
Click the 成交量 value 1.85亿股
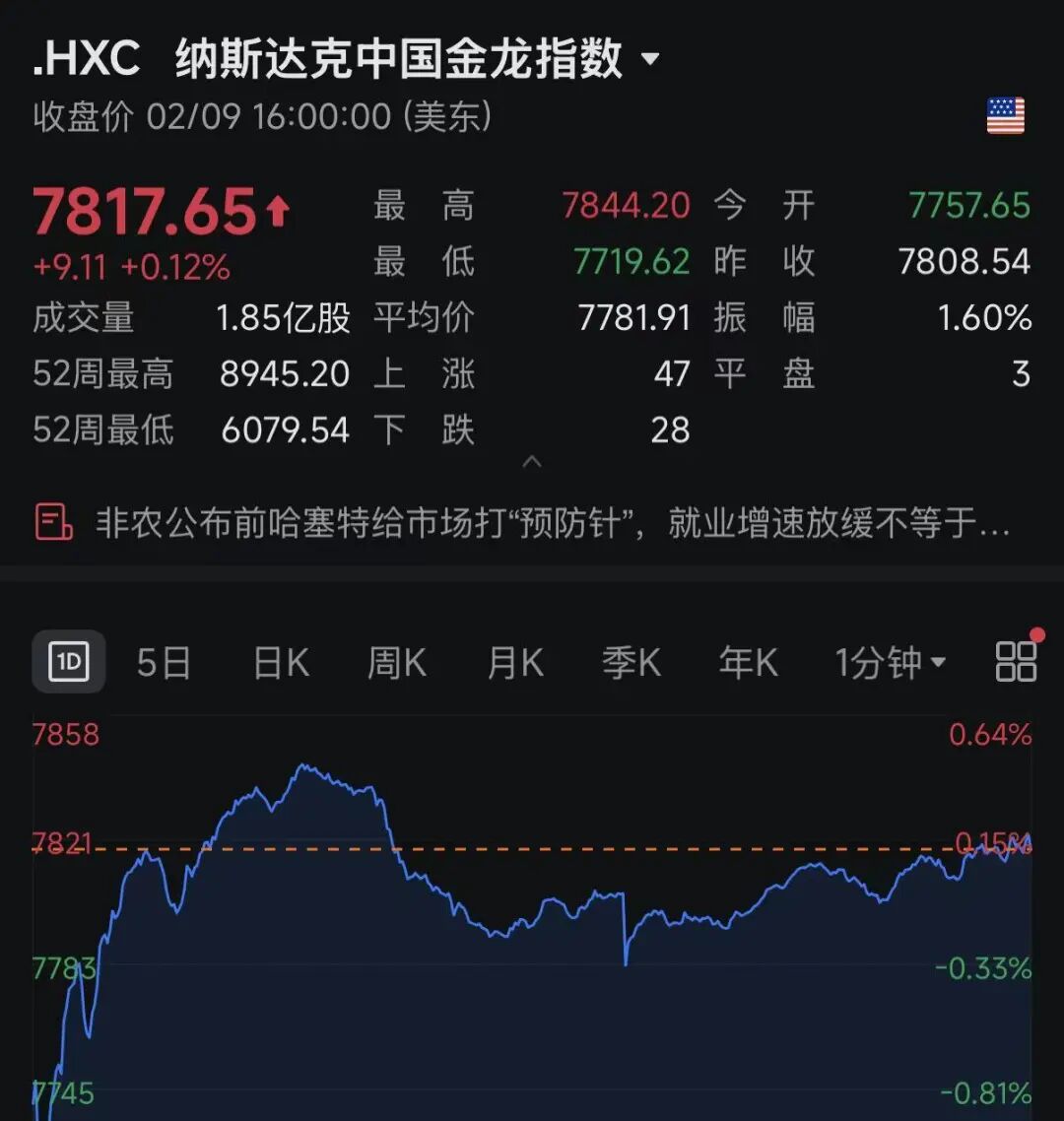[x=284, y=318]
